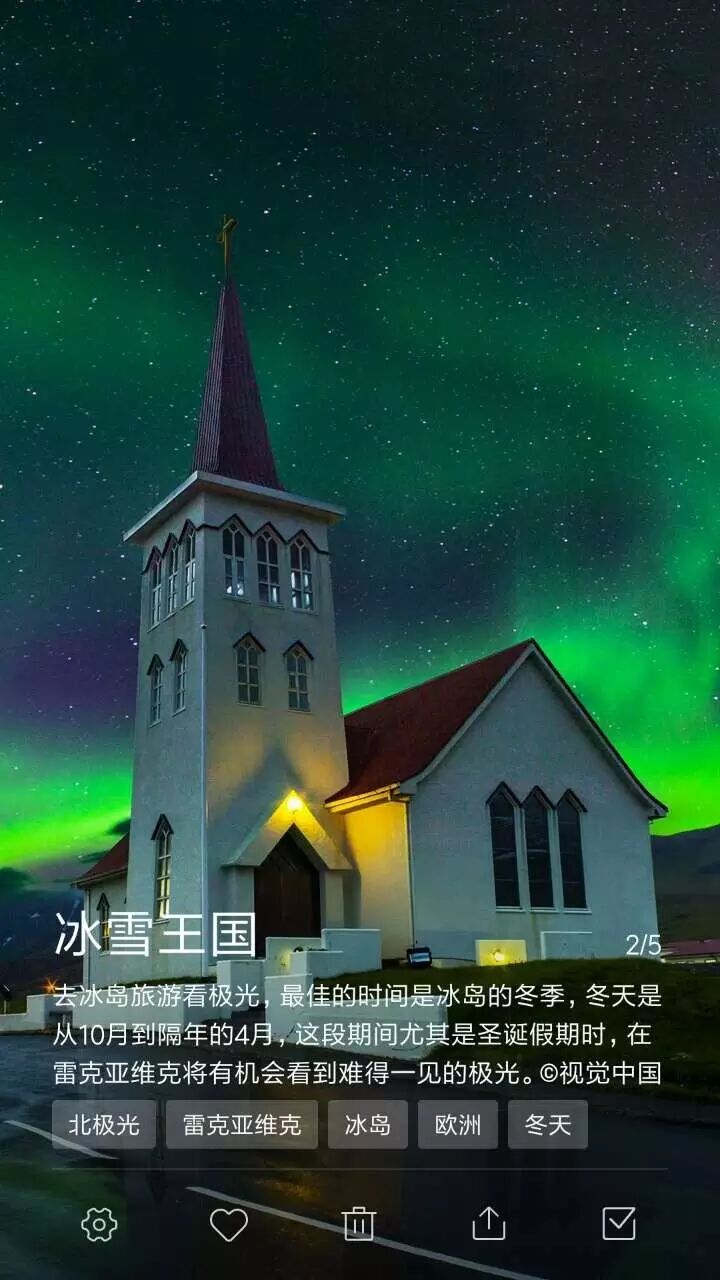
Task: Tap the 冰岛 tag chip
Action: [x=368, y=1125]
